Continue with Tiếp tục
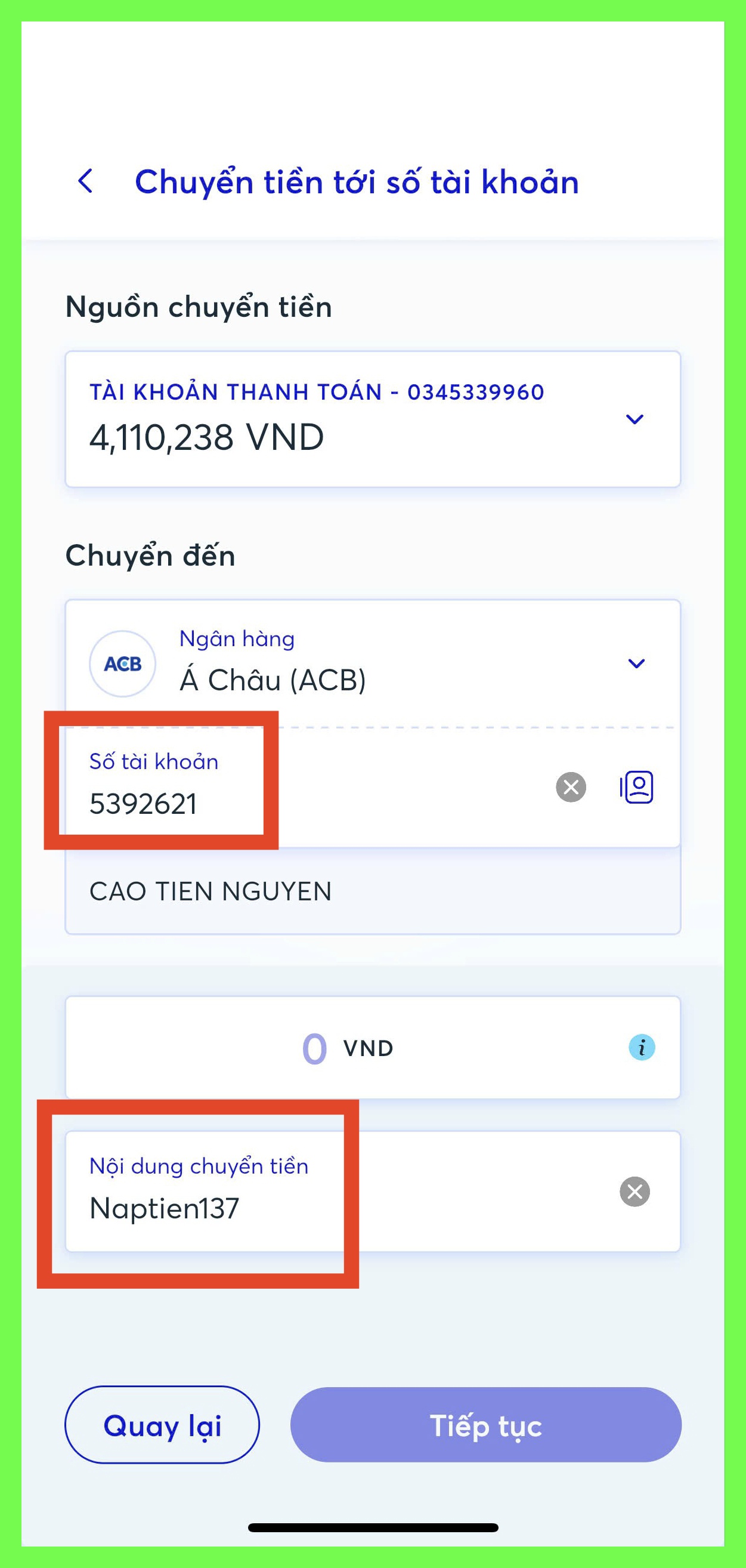Viewport: 746px width, 1568px height. click(485, 1425)
